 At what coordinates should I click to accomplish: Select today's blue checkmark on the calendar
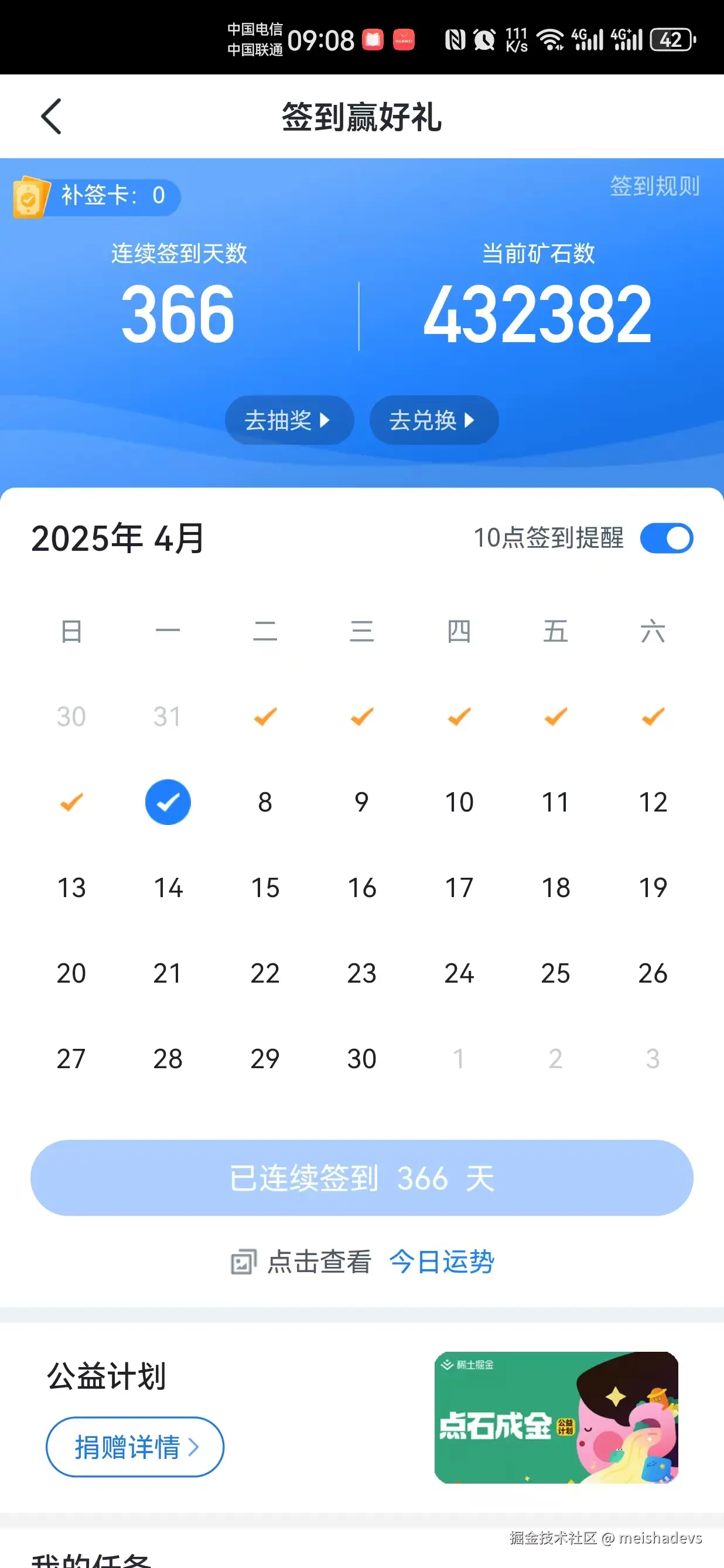pos(169,802)
